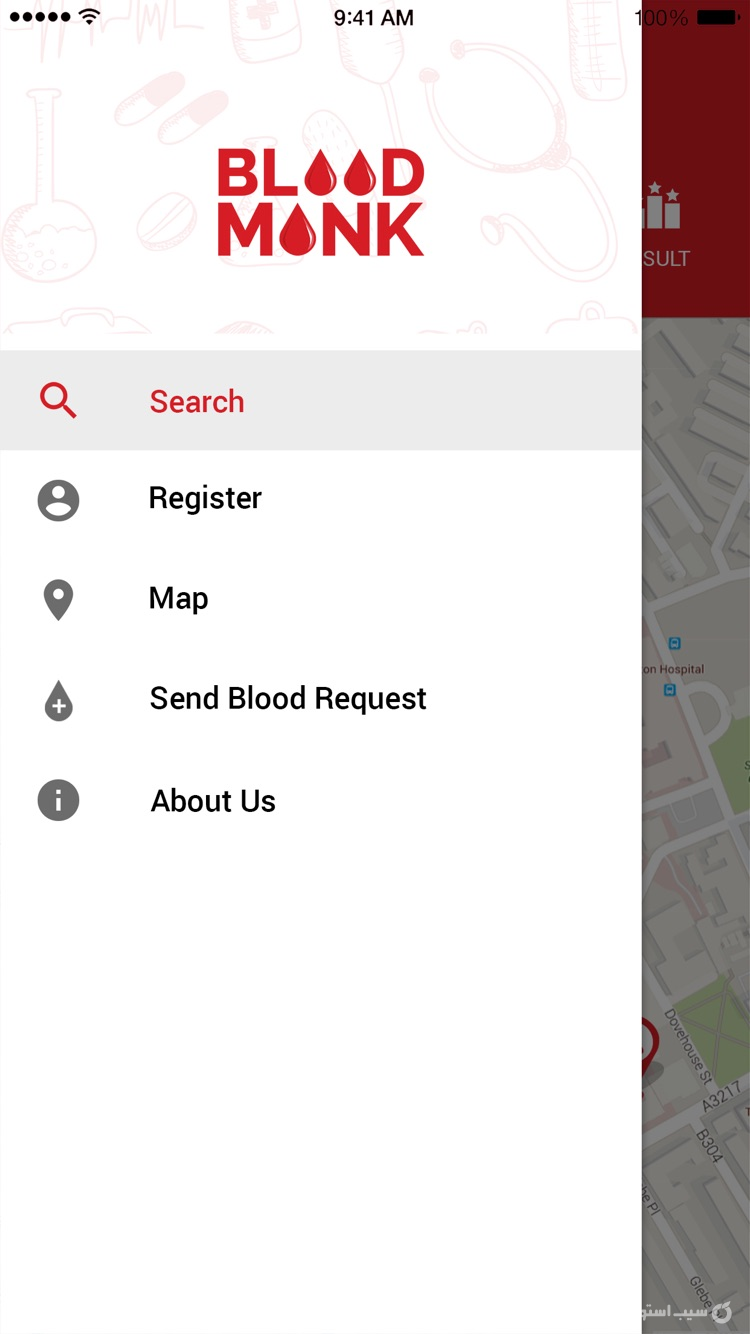Open the Register menu item

click(x=205, y=498)
